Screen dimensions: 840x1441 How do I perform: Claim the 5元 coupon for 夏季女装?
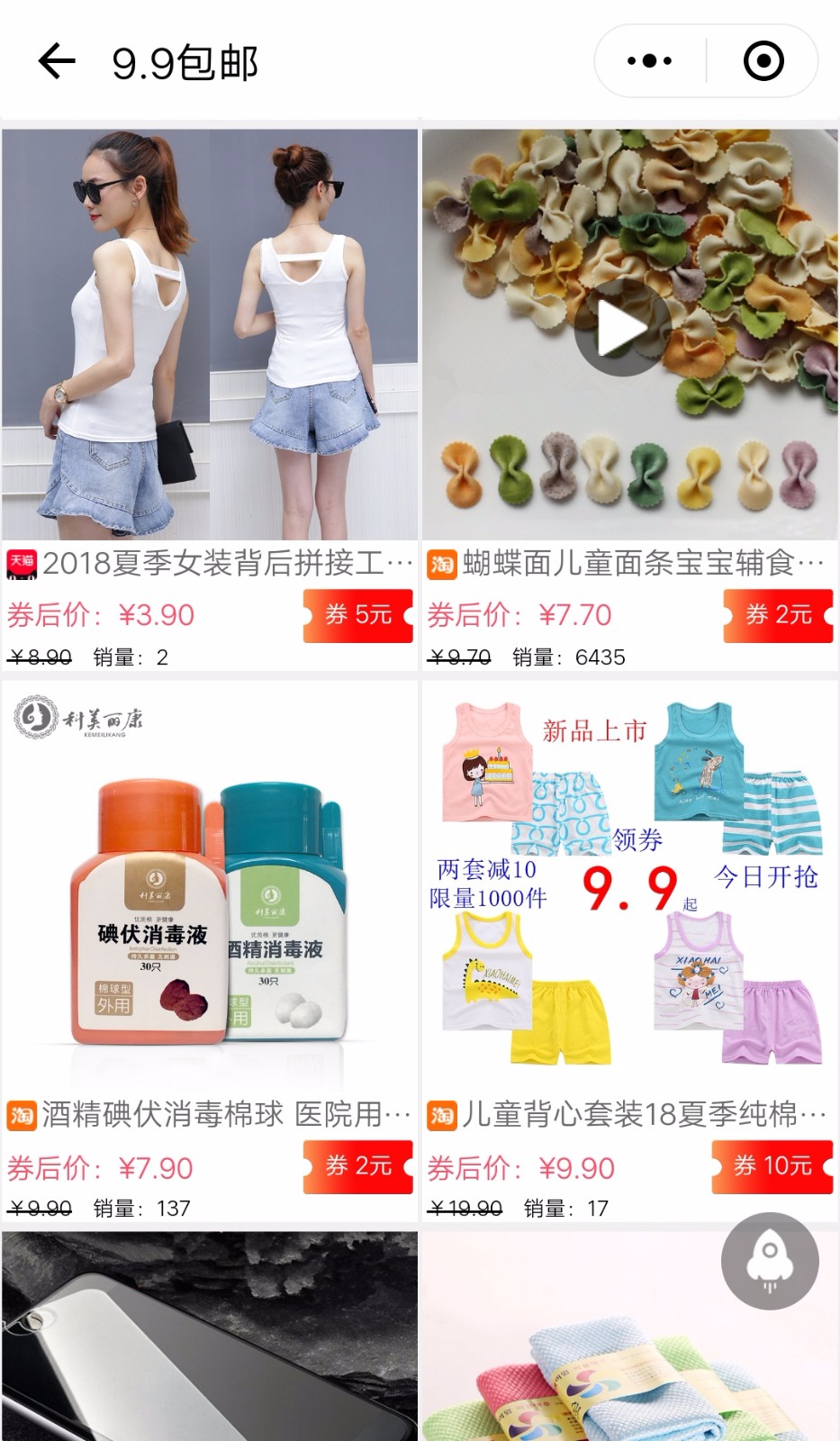pyautogui.click(x=357, y=616)
